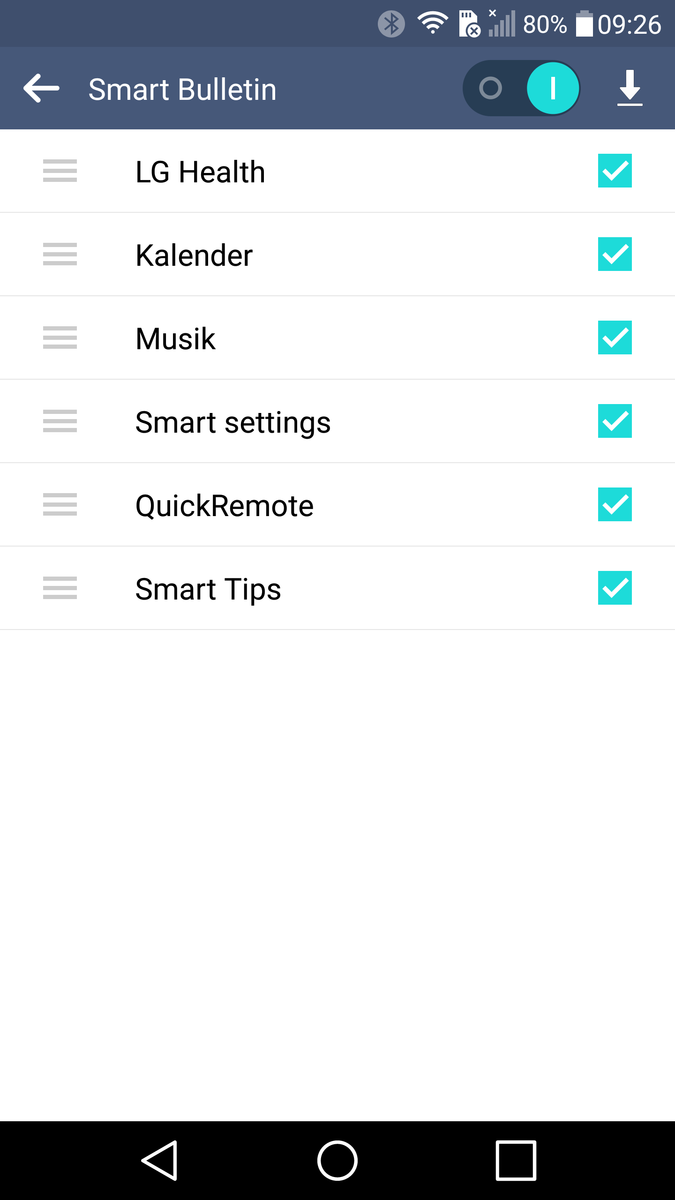Uncheck the Kalender checkbox
Screen dimensions: 675x1200
coord(615,255)
